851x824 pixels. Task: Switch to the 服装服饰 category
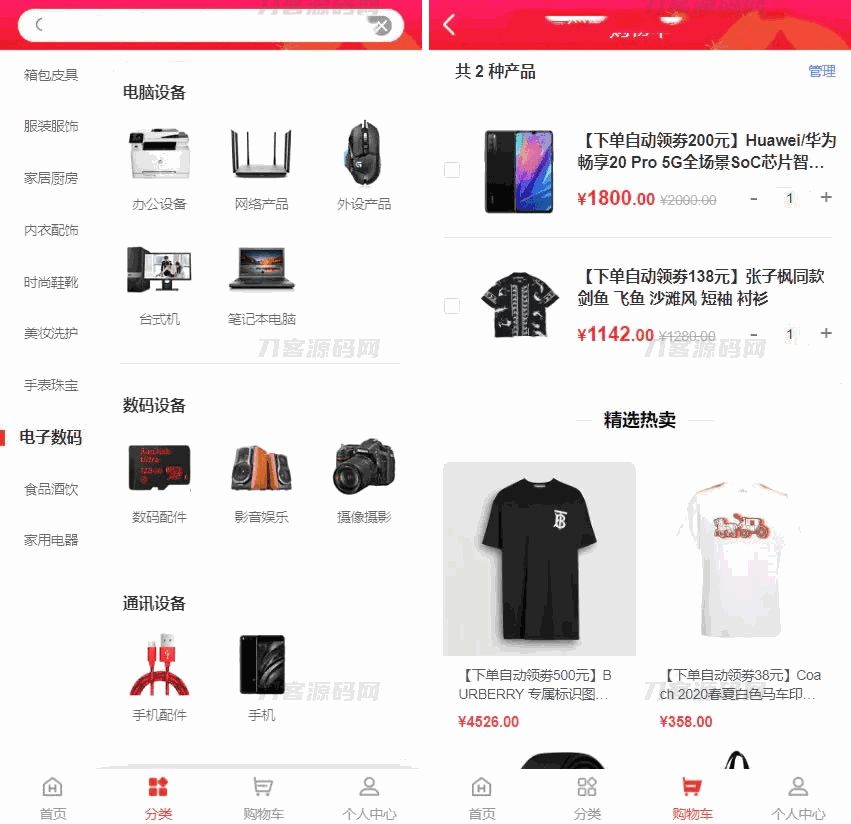(51, 126)
